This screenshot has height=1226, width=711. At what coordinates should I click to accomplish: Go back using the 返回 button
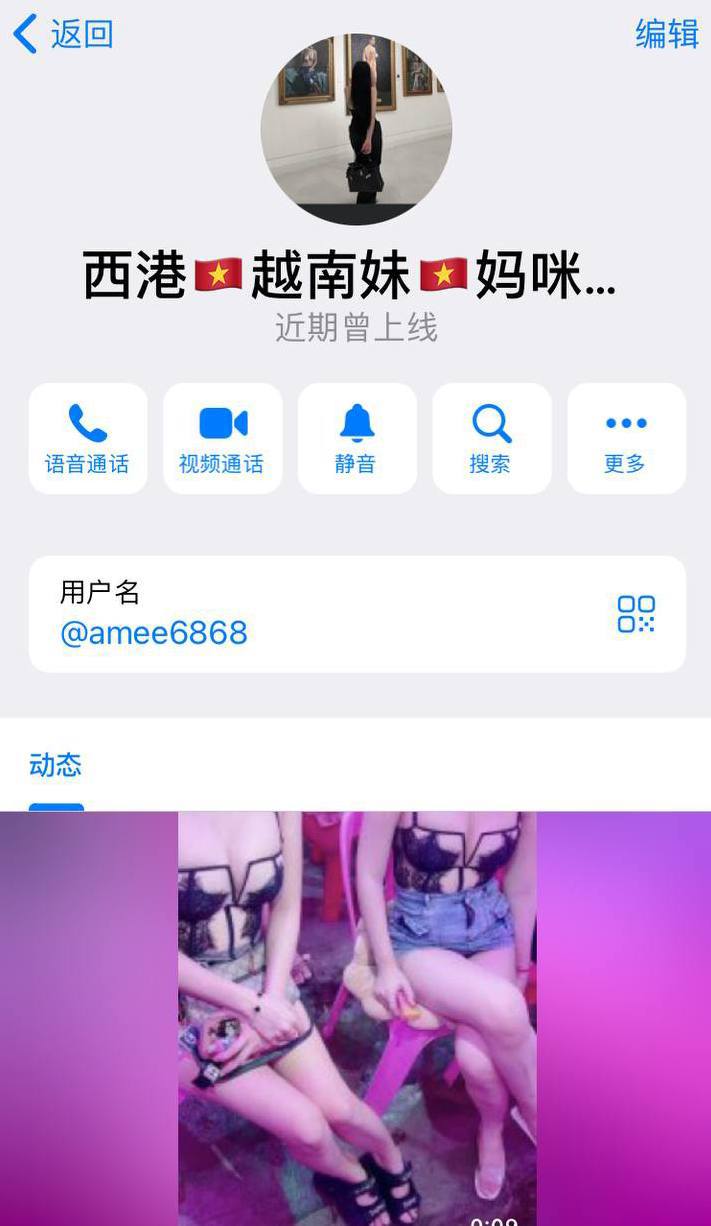point(63,34)
